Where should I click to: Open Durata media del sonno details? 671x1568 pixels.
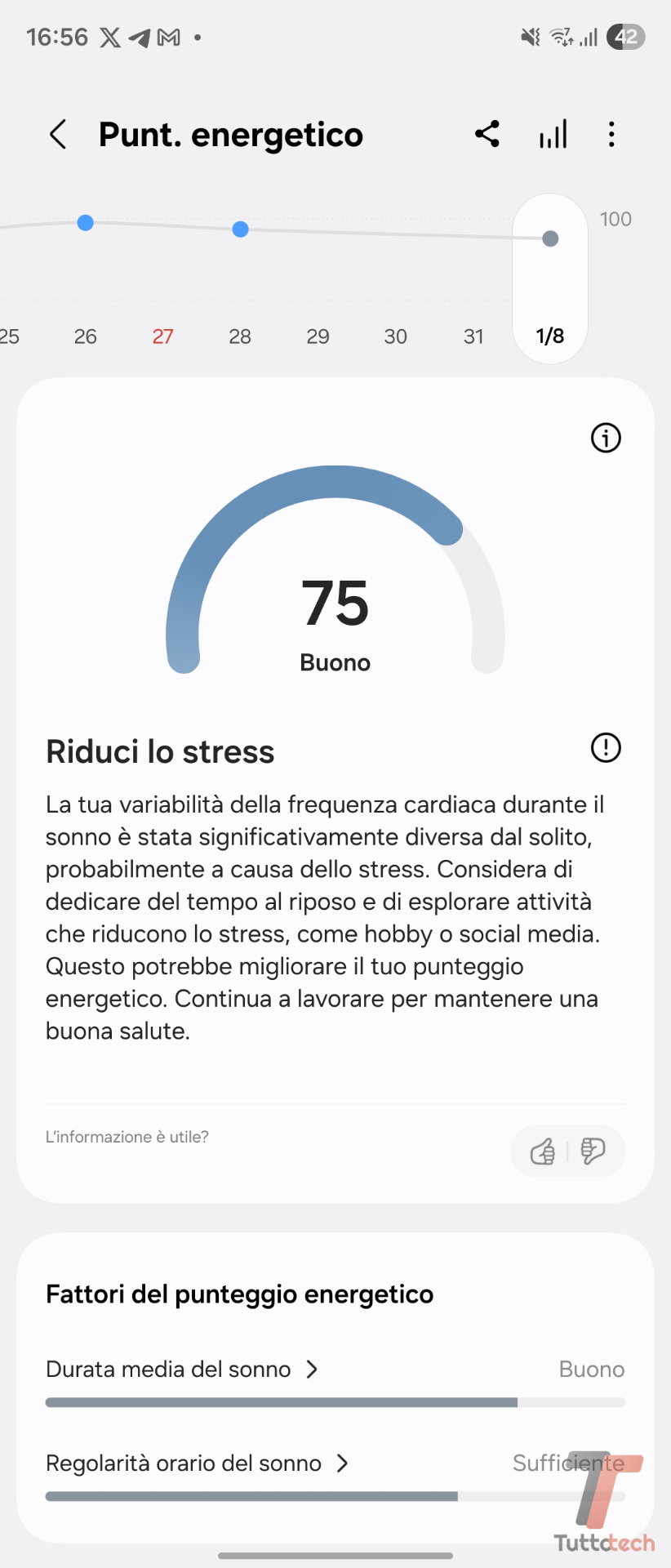coord(182,1370)
